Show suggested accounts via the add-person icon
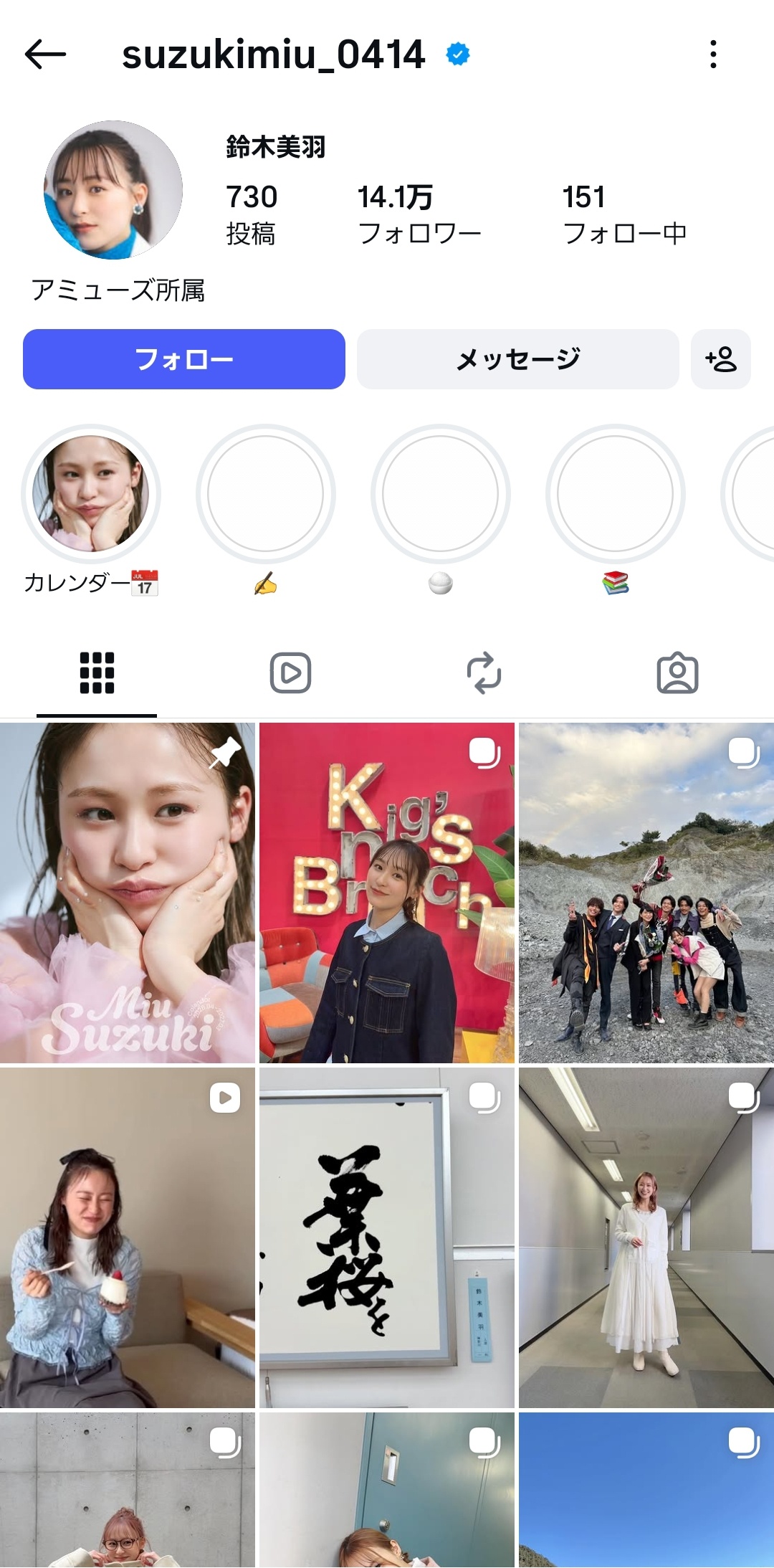This screenshot has width=774, height=1568. click(720, 359)
